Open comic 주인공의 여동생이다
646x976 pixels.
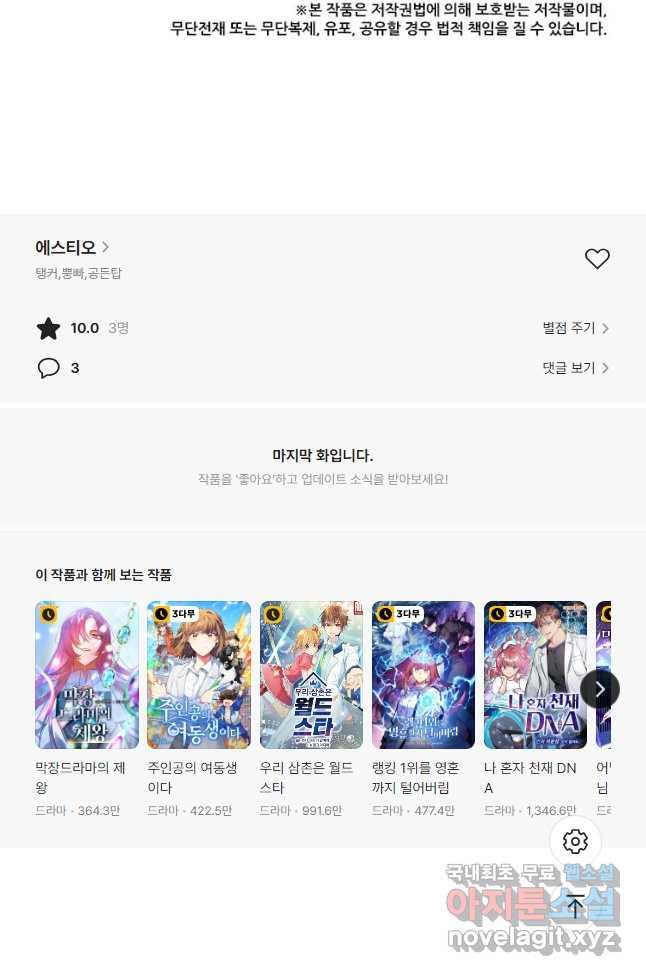coord(199,675)
